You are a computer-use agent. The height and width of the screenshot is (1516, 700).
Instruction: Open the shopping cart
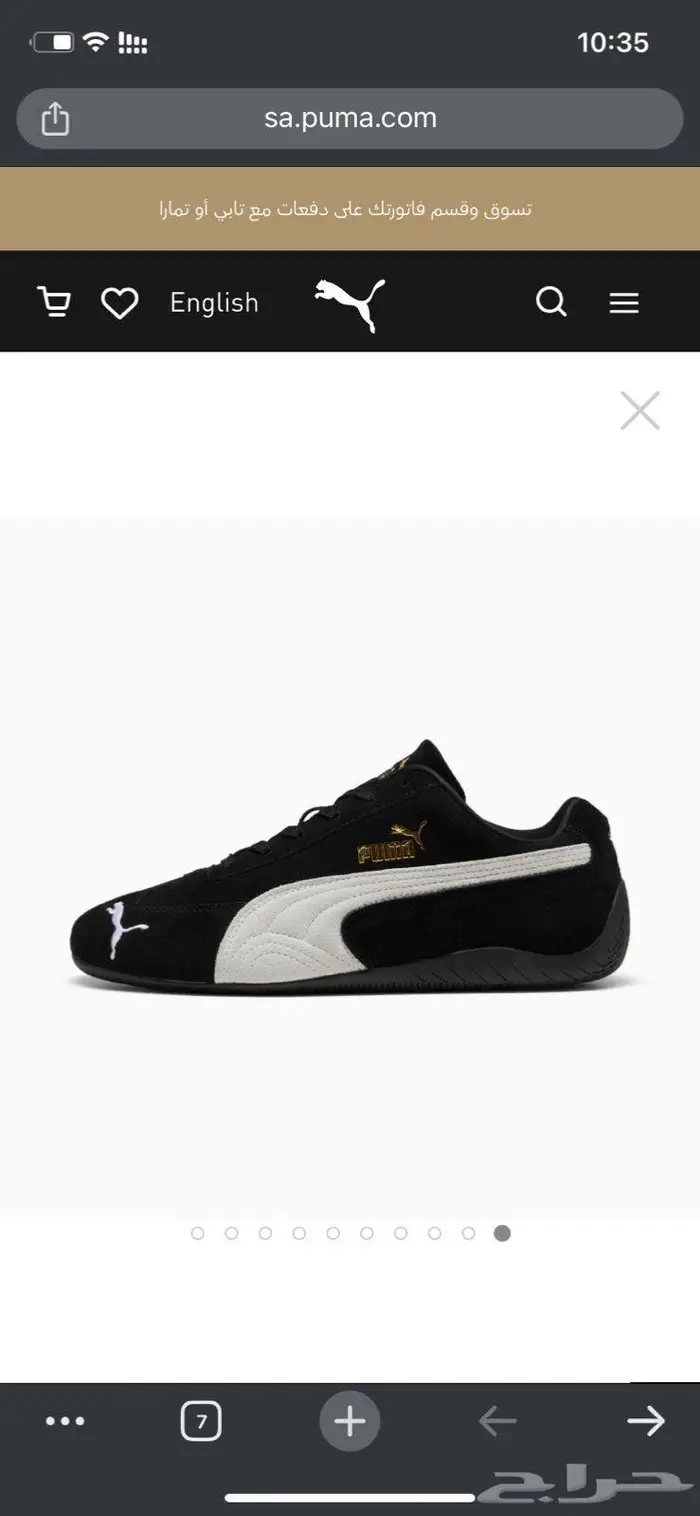pyautogui.click(x=54, y=302)
